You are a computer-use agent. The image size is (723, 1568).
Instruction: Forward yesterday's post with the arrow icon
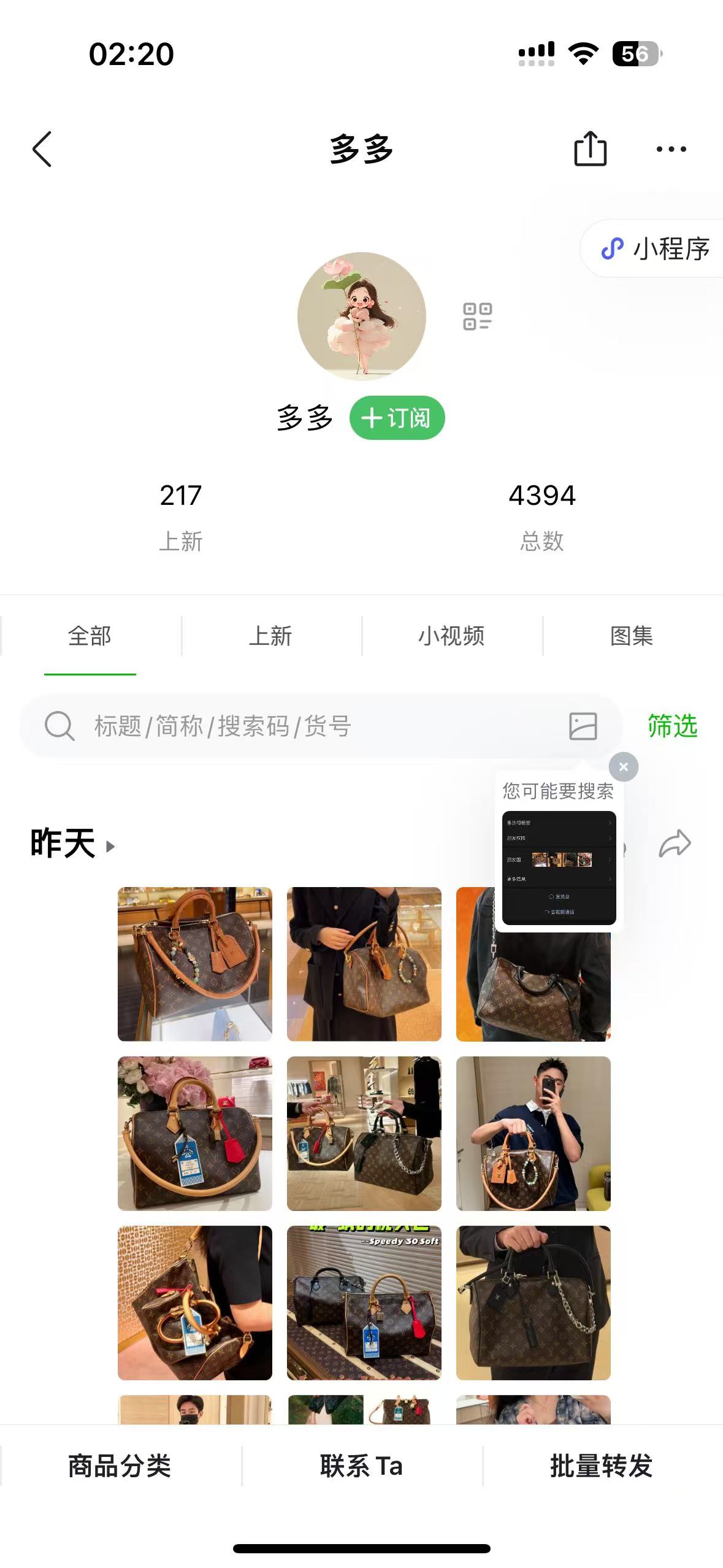pos(675,844)
